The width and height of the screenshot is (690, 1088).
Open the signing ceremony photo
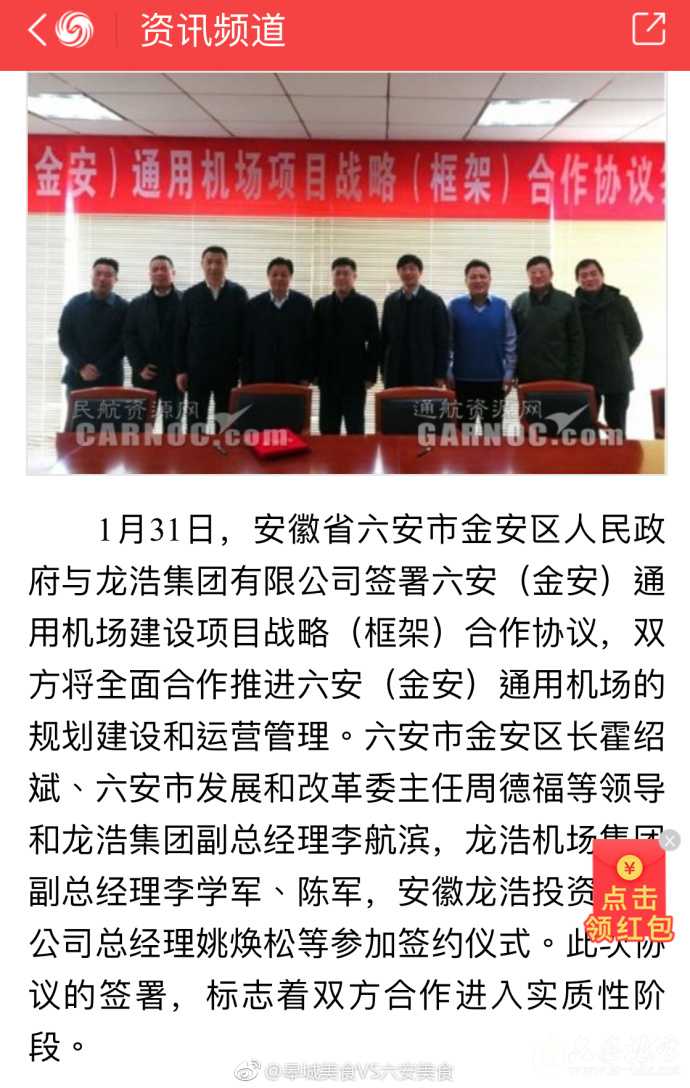346,272
